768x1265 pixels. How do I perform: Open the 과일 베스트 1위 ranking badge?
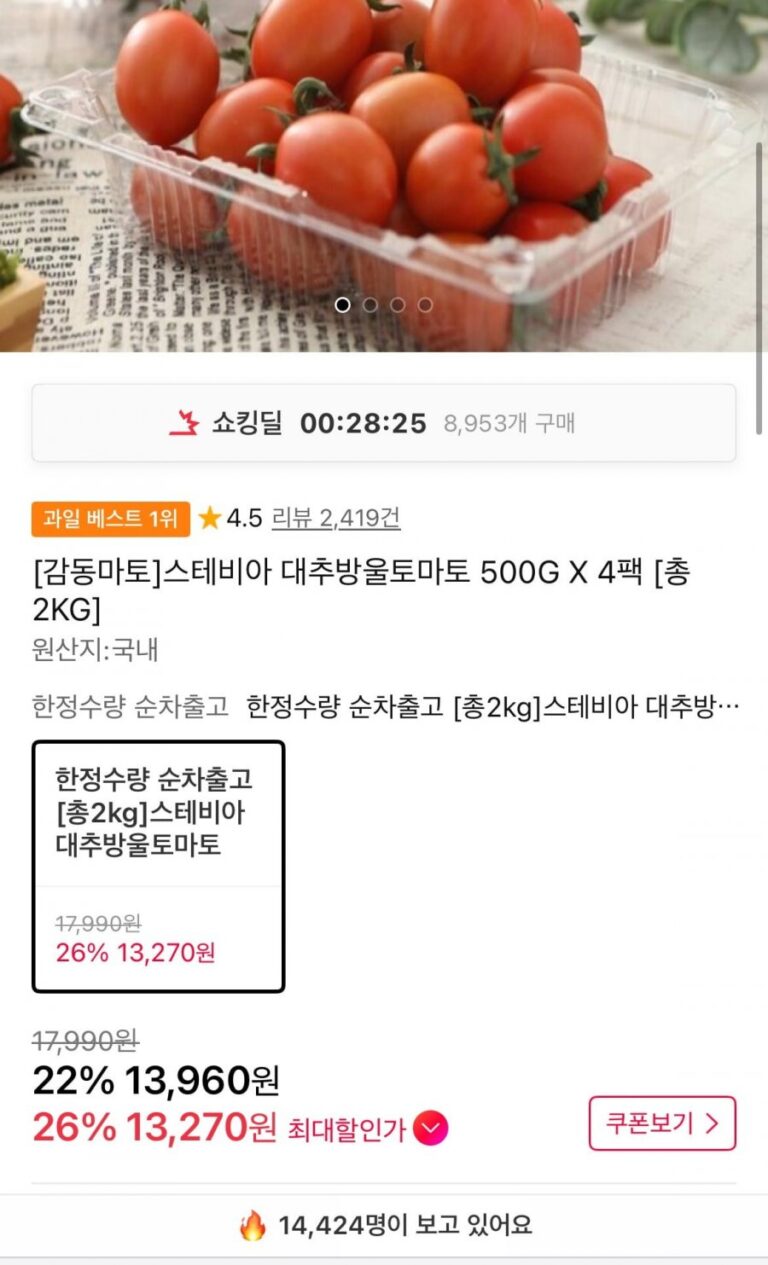[x=111, y=518]
